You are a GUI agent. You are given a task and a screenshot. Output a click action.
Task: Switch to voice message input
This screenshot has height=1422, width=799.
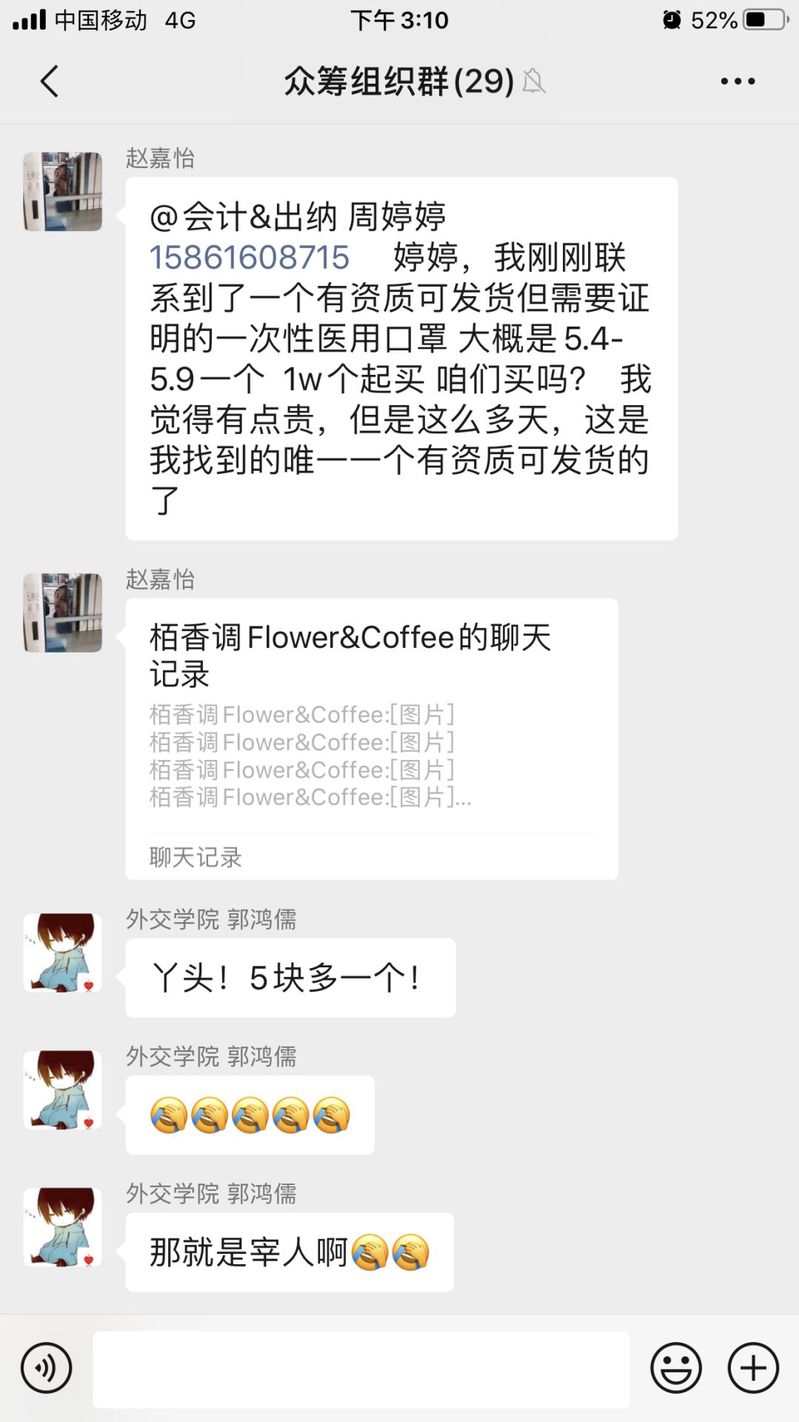46,1367
